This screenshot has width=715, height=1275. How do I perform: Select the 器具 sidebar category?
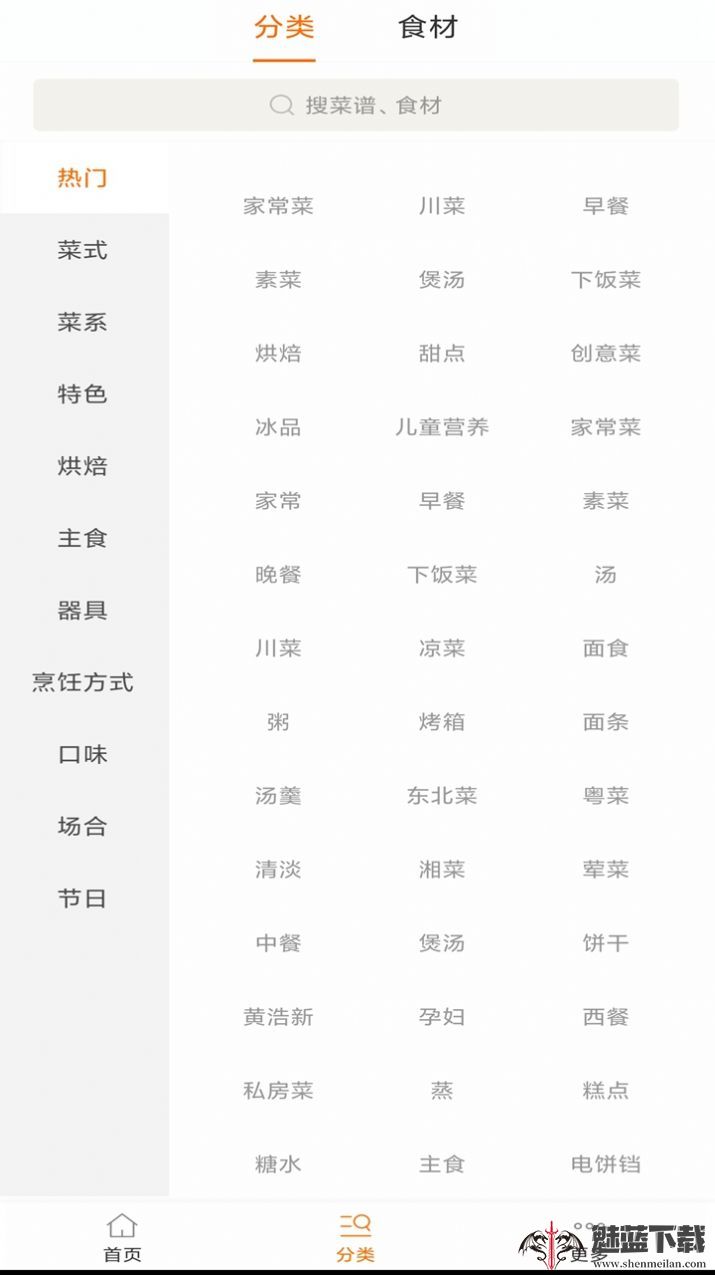click(x=83, y=610)
